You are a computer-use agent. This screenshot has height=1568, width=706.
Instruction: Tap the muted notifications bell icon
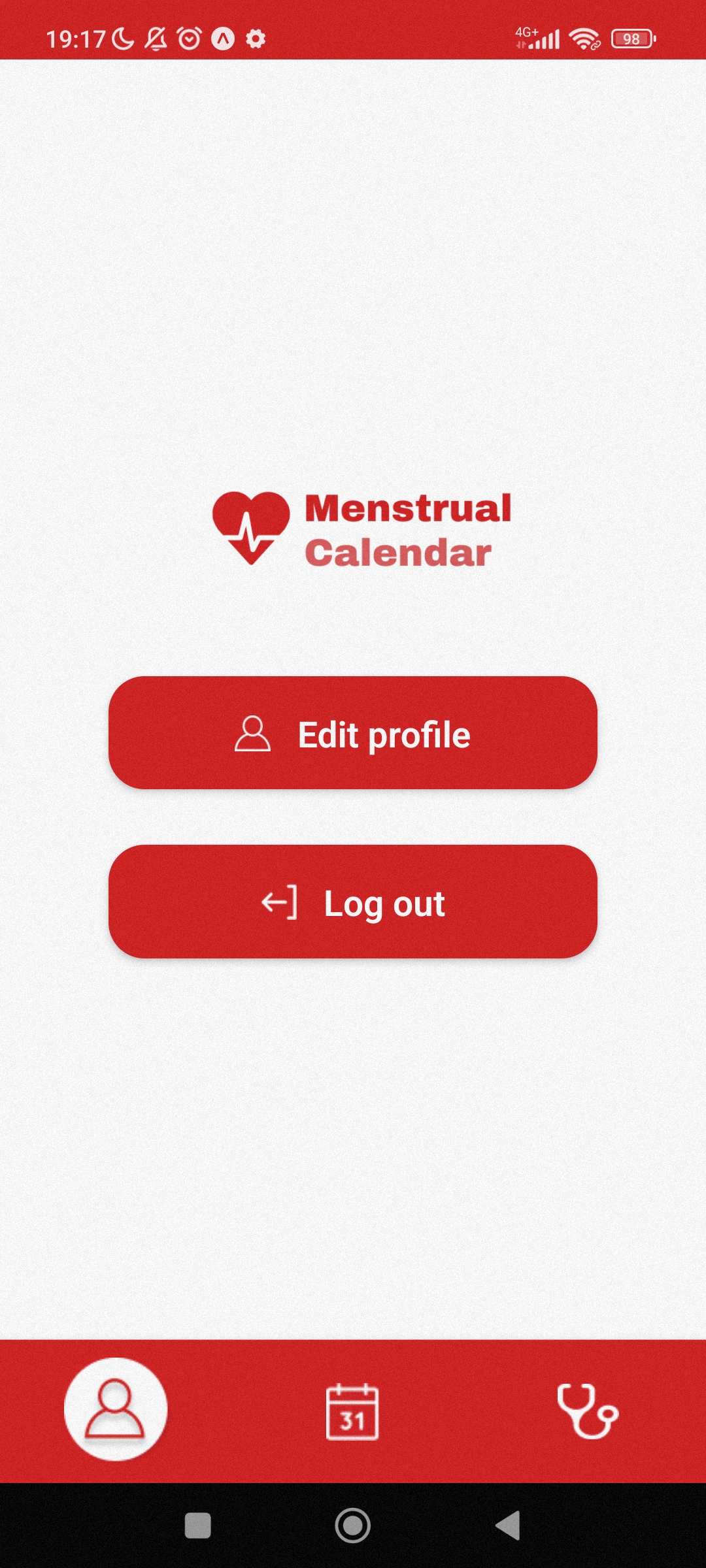(x=155, y=39)
